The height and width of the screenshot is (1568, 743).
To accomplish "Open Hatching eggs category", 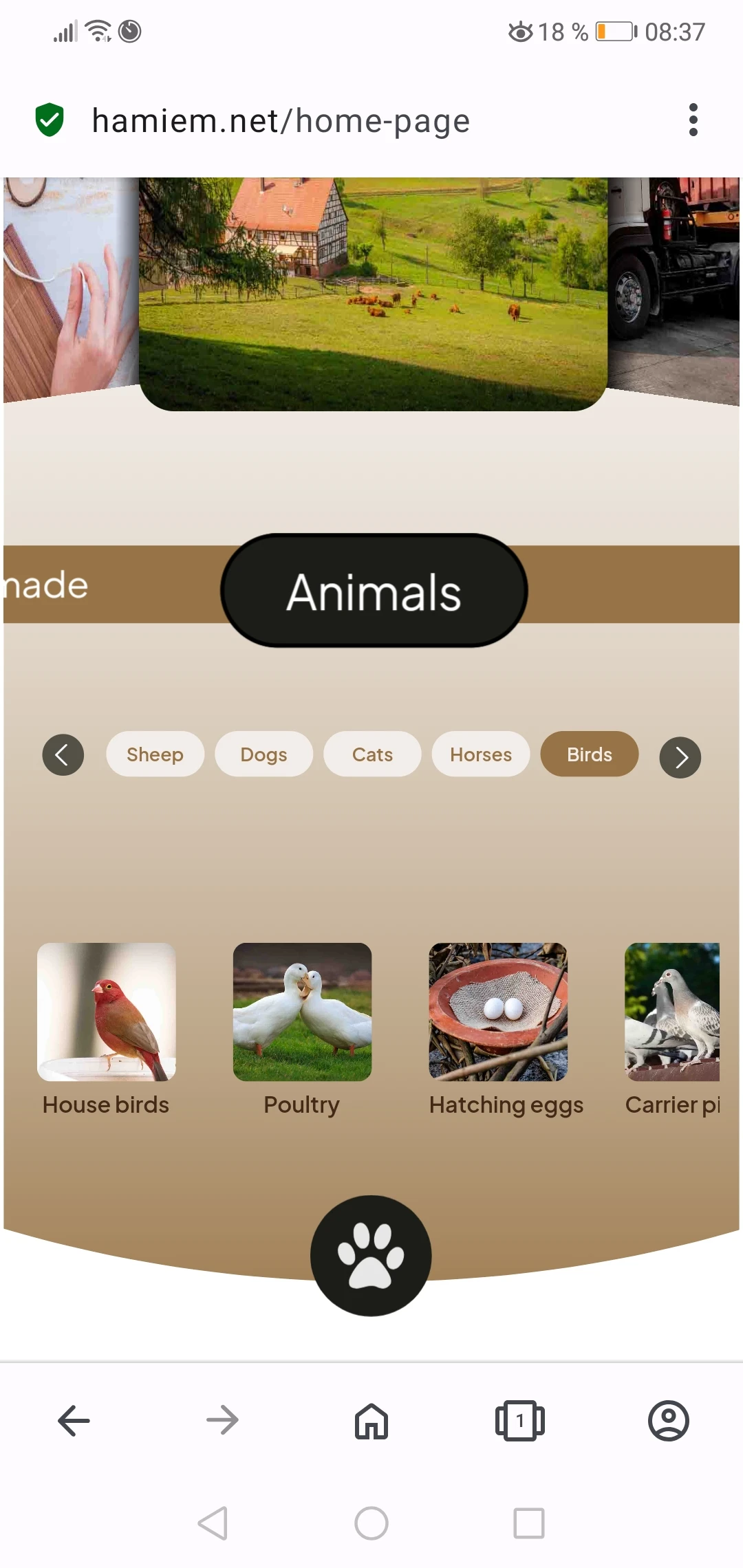I will [x=498, y=1012].
